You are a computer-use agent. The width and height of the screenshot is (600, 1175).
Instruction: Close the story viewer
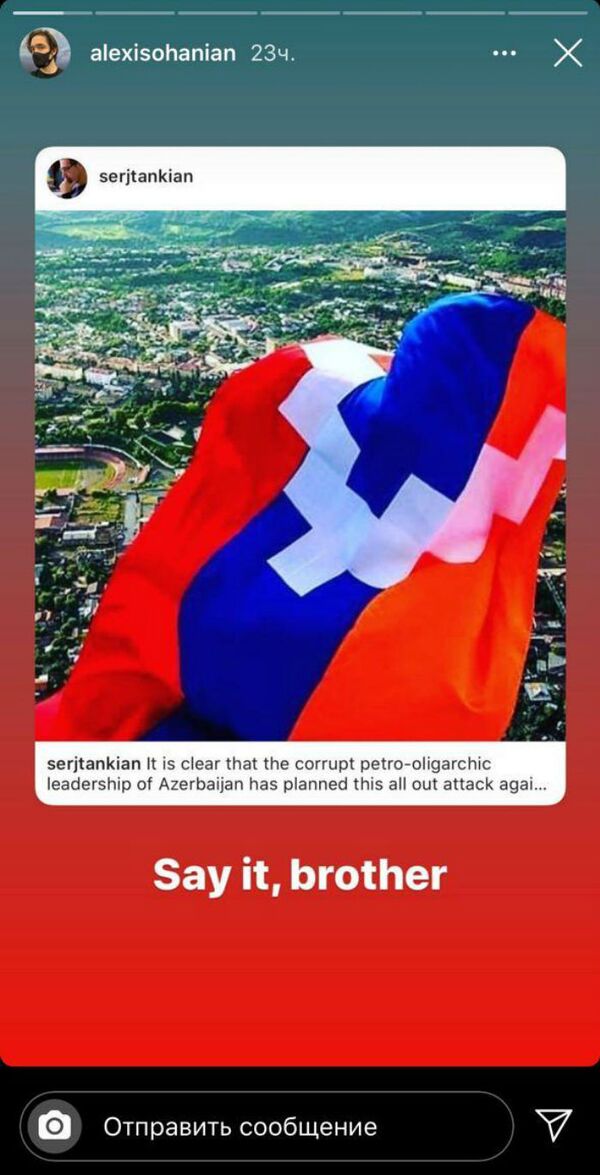(x=568, y=53)
